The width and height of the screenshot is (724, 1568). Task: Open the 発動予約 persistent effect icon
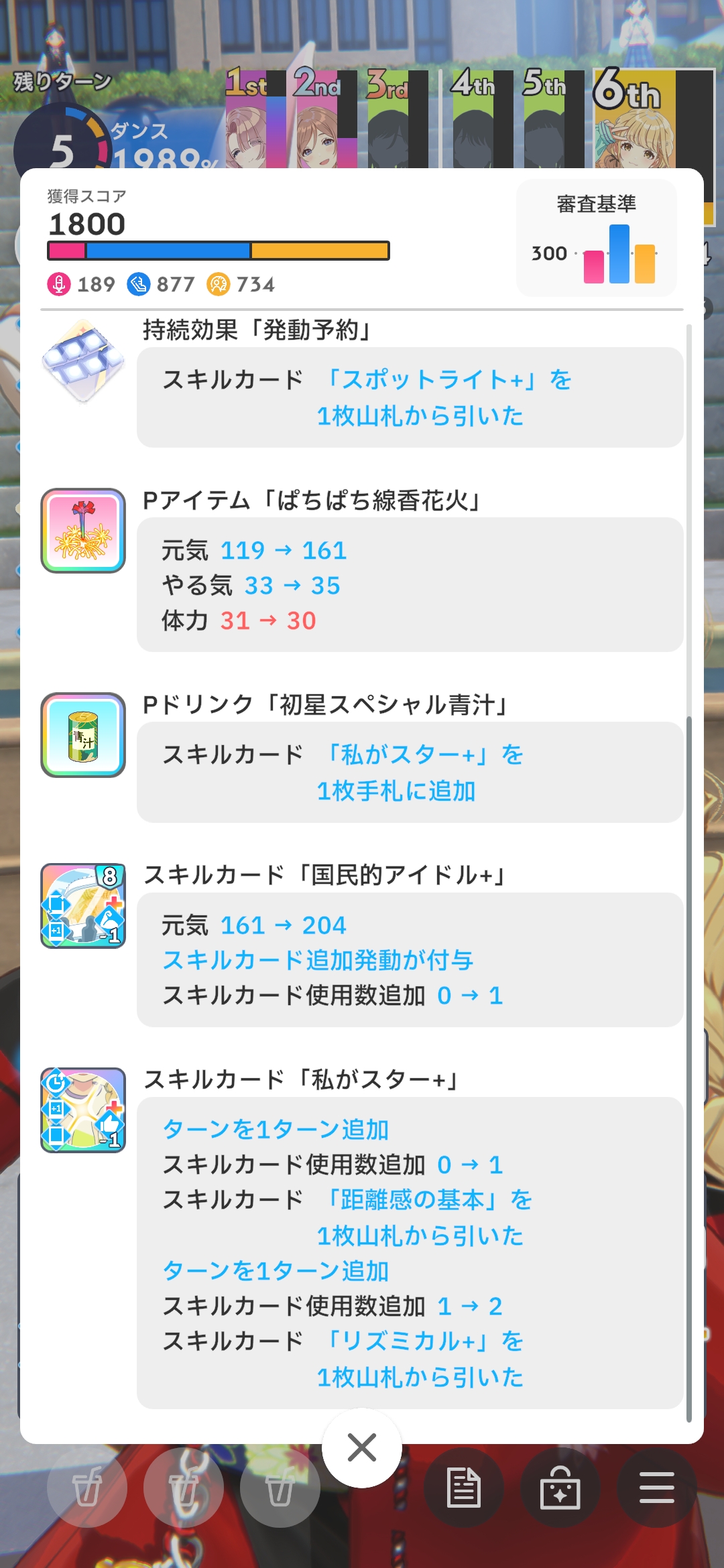point(83,362)
